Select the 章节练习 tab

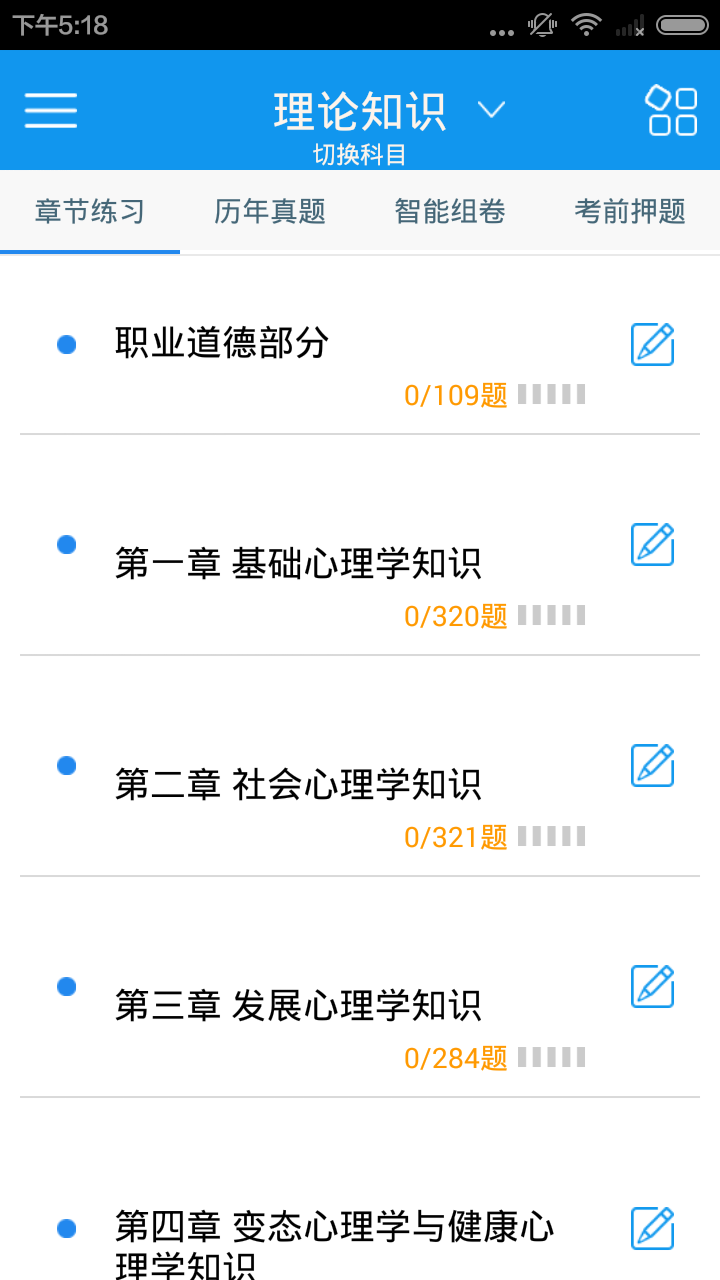tap(90, 212)
